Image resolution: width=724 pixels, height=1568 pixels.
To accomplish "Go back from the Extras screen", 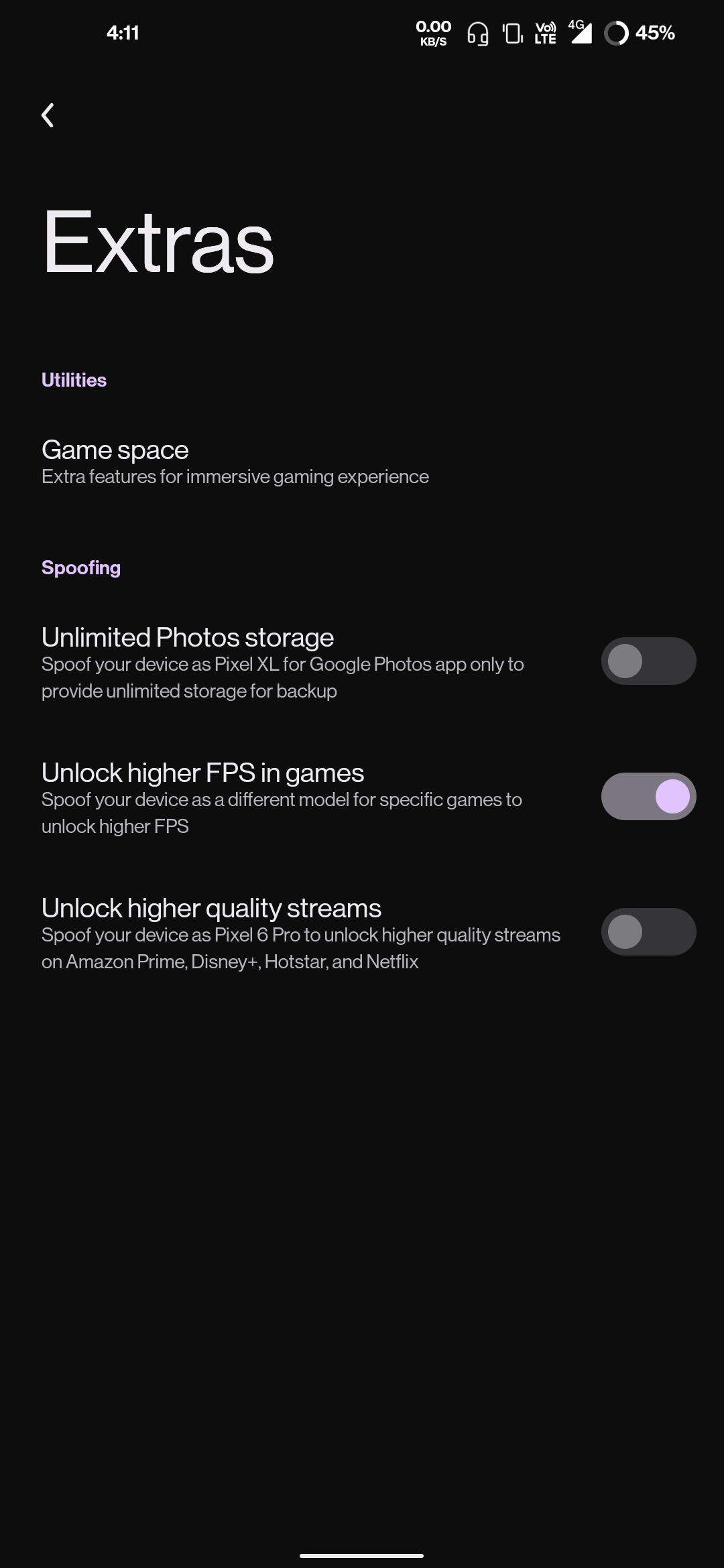I will click(x=48, y=115).
